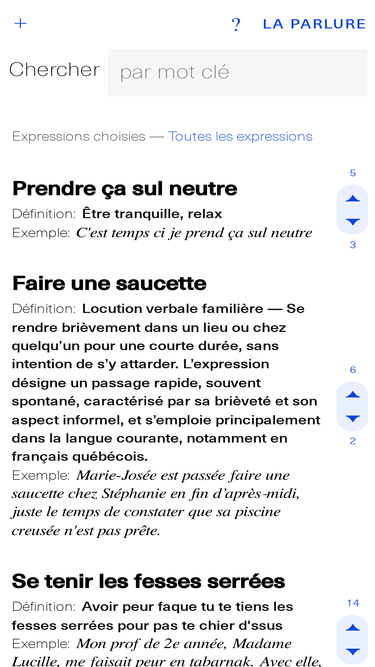Upvote "Prendre ça sul neutre"
This screenshot has width=375, height=667.
[352, 199]
